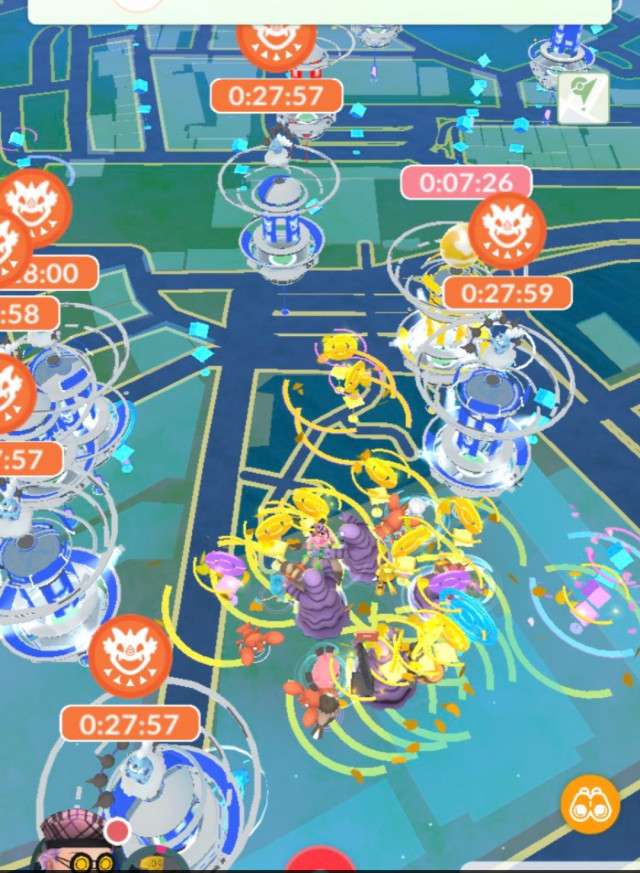The height and width of the screenshot is (873, 640).
Task: Select the pink lure module PokéStop
Action: click(590, 601)
